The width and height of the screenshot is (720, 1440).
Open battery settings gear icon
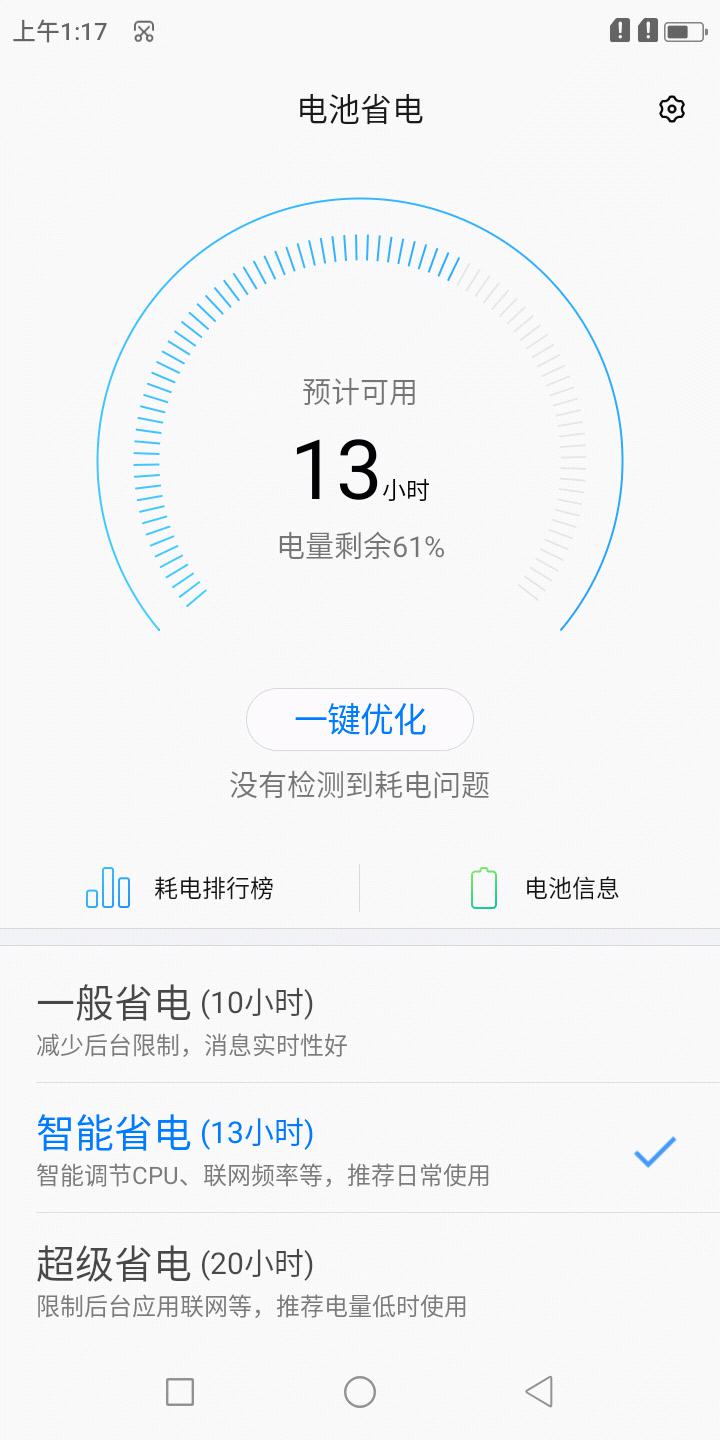(x=672, y=109)
